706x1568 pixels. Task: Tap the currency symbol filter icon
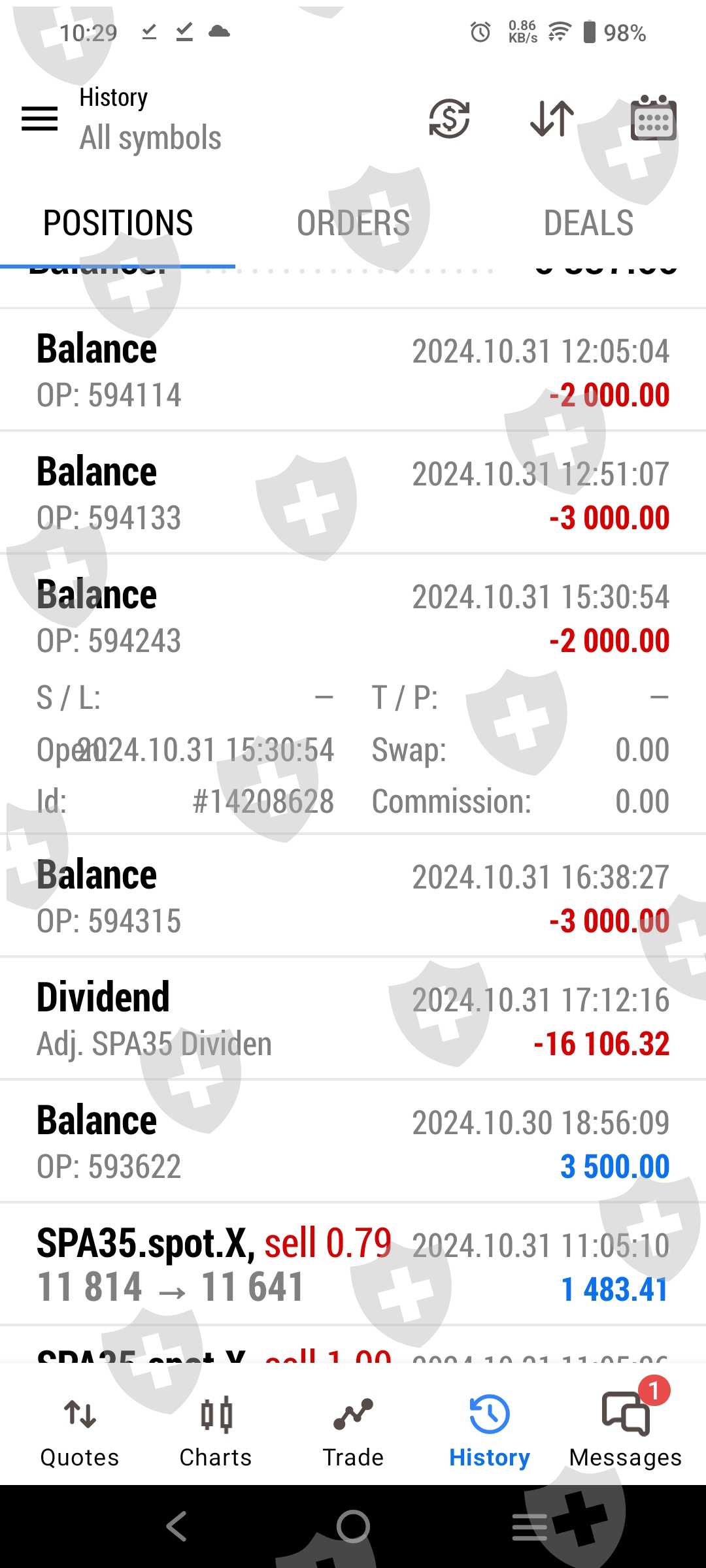point(449,119)
